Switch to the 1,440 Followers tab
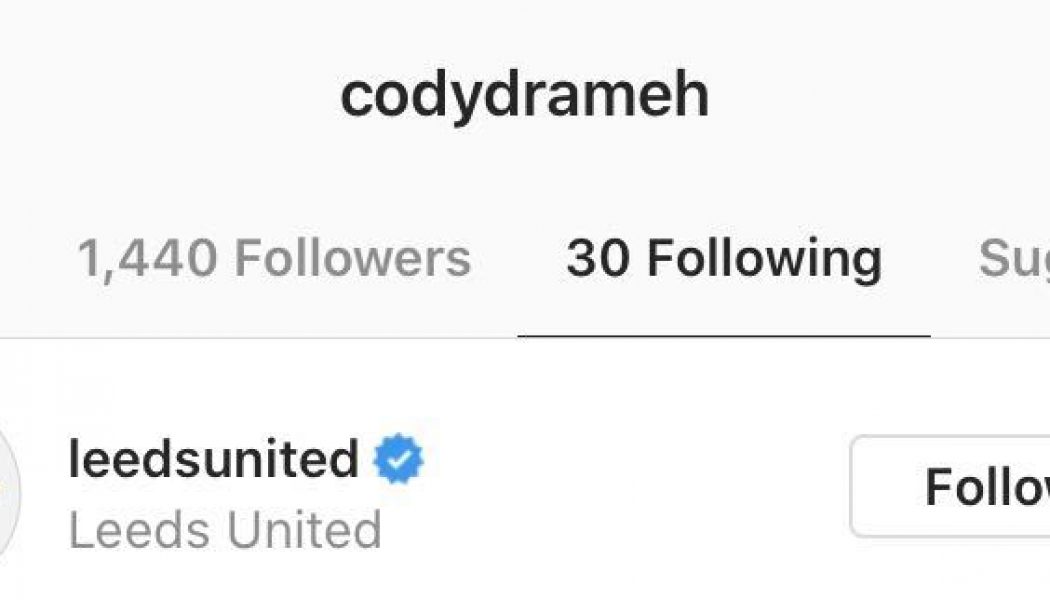 point(273,259)
